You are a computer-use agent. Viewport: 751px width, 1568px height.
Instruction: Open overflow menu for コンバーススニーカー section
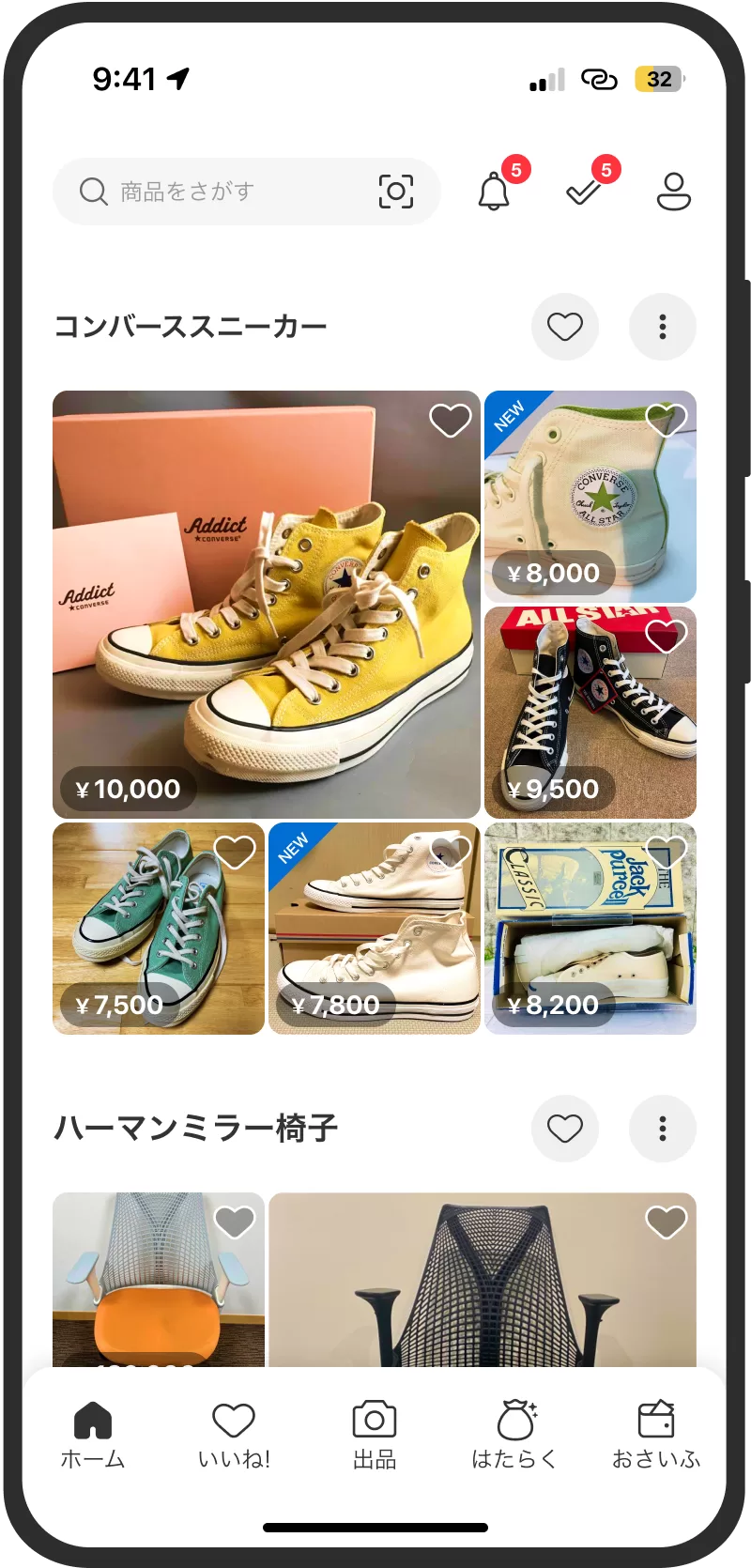pyautogui.click(x=662, y=327)
